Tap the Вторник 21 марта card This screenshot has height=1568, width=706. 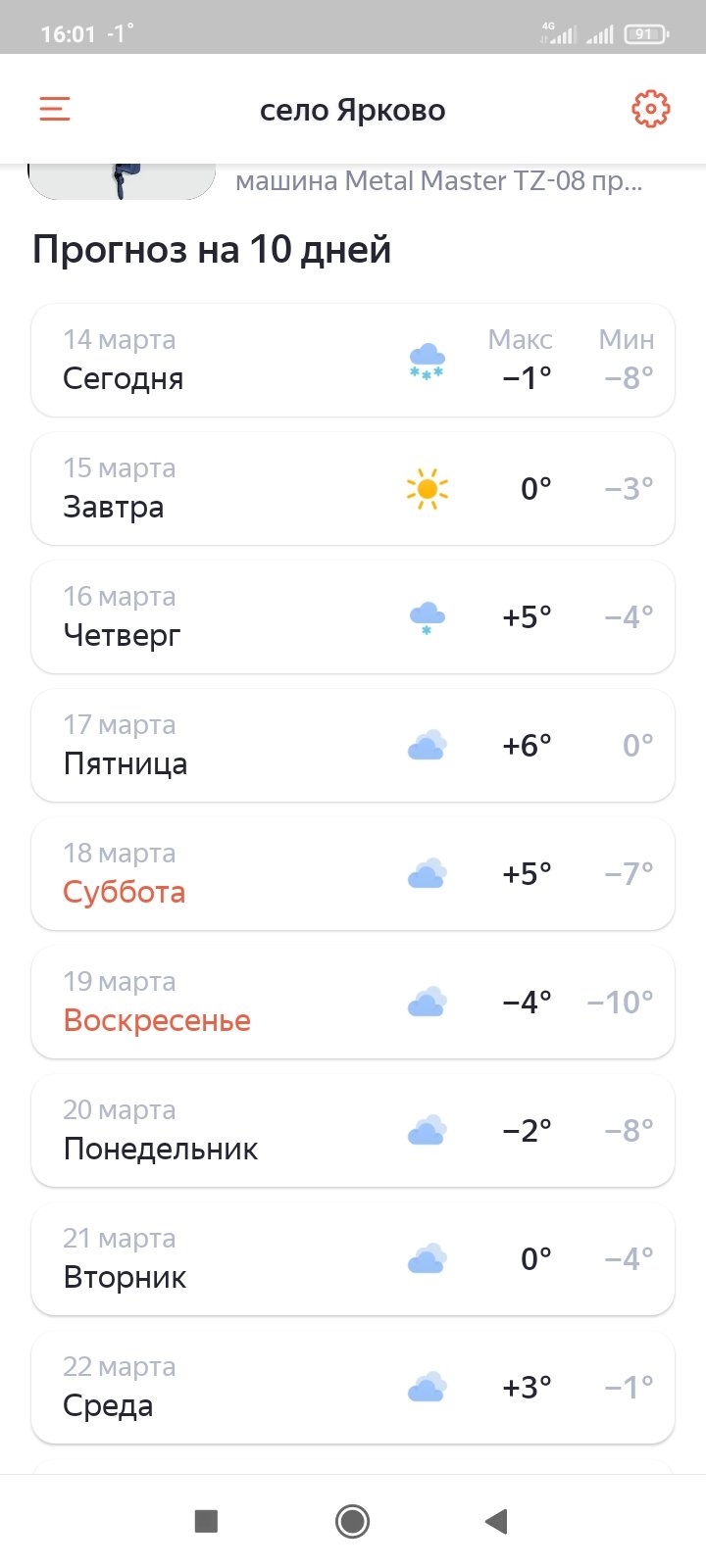[x=353, y=1259]
